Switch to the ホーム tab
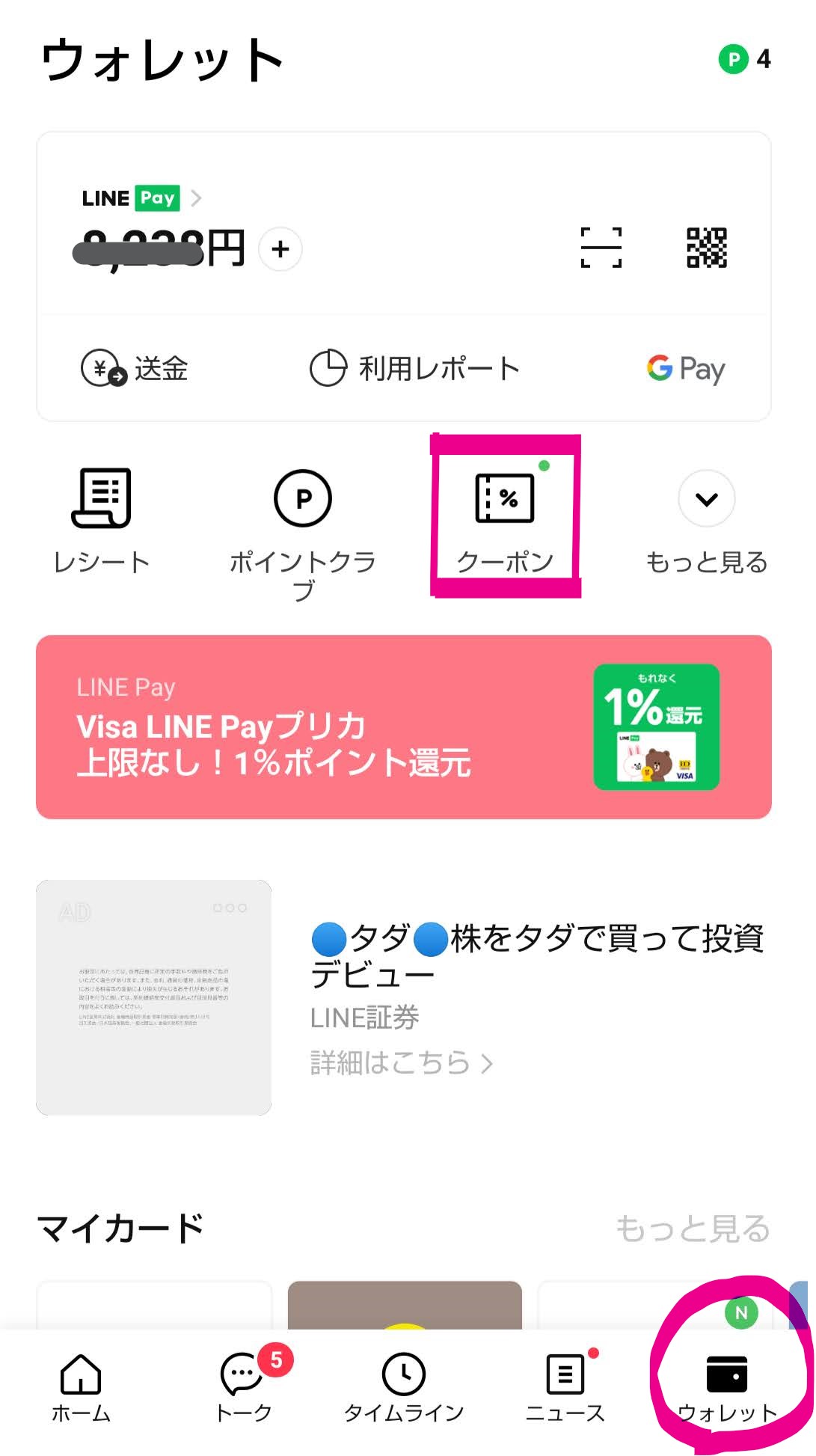The image size is (816, 1456). [81, 1386]
